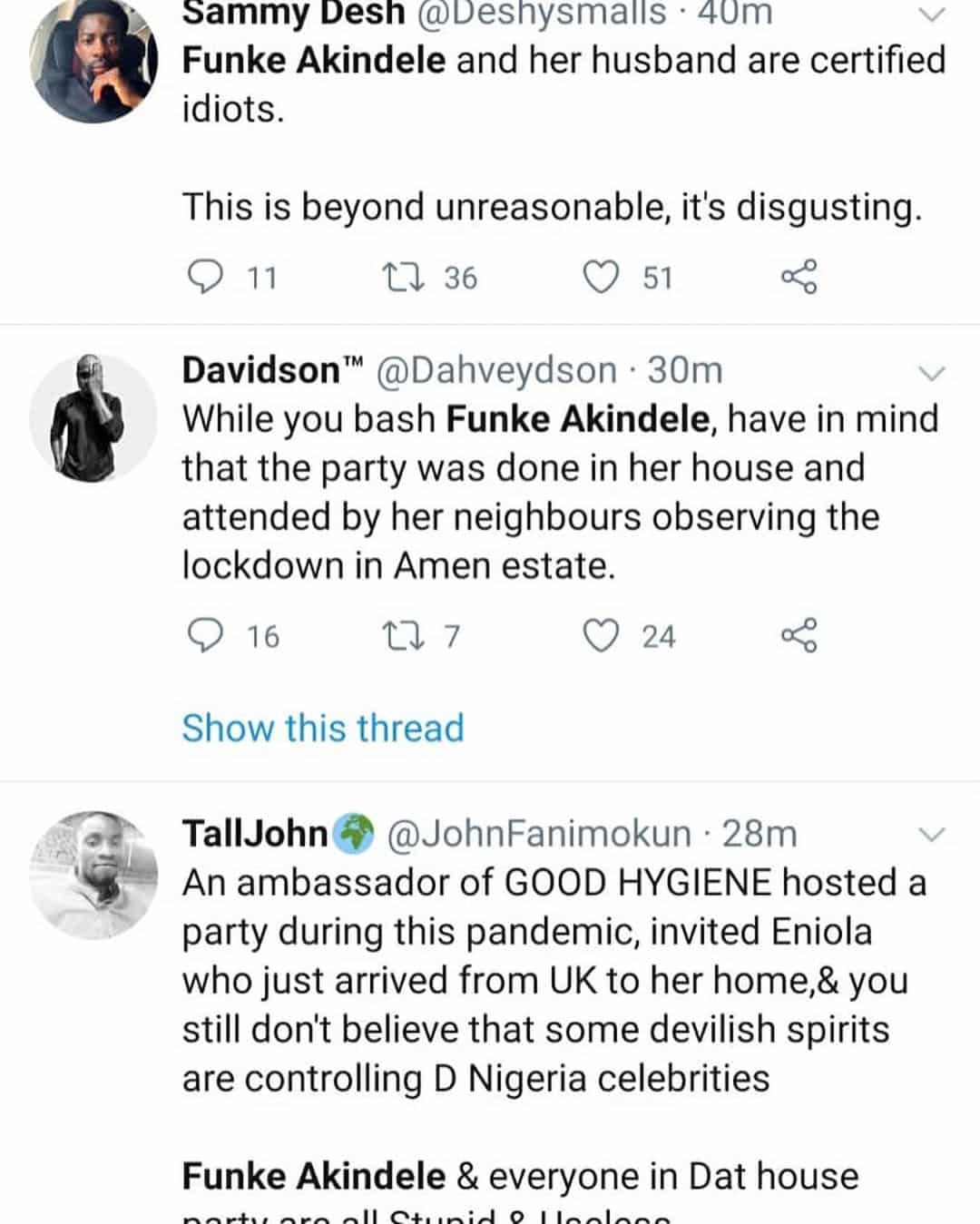Expand options for Davidson's tweet
The image size is (980, 1224).
point(932,373)
